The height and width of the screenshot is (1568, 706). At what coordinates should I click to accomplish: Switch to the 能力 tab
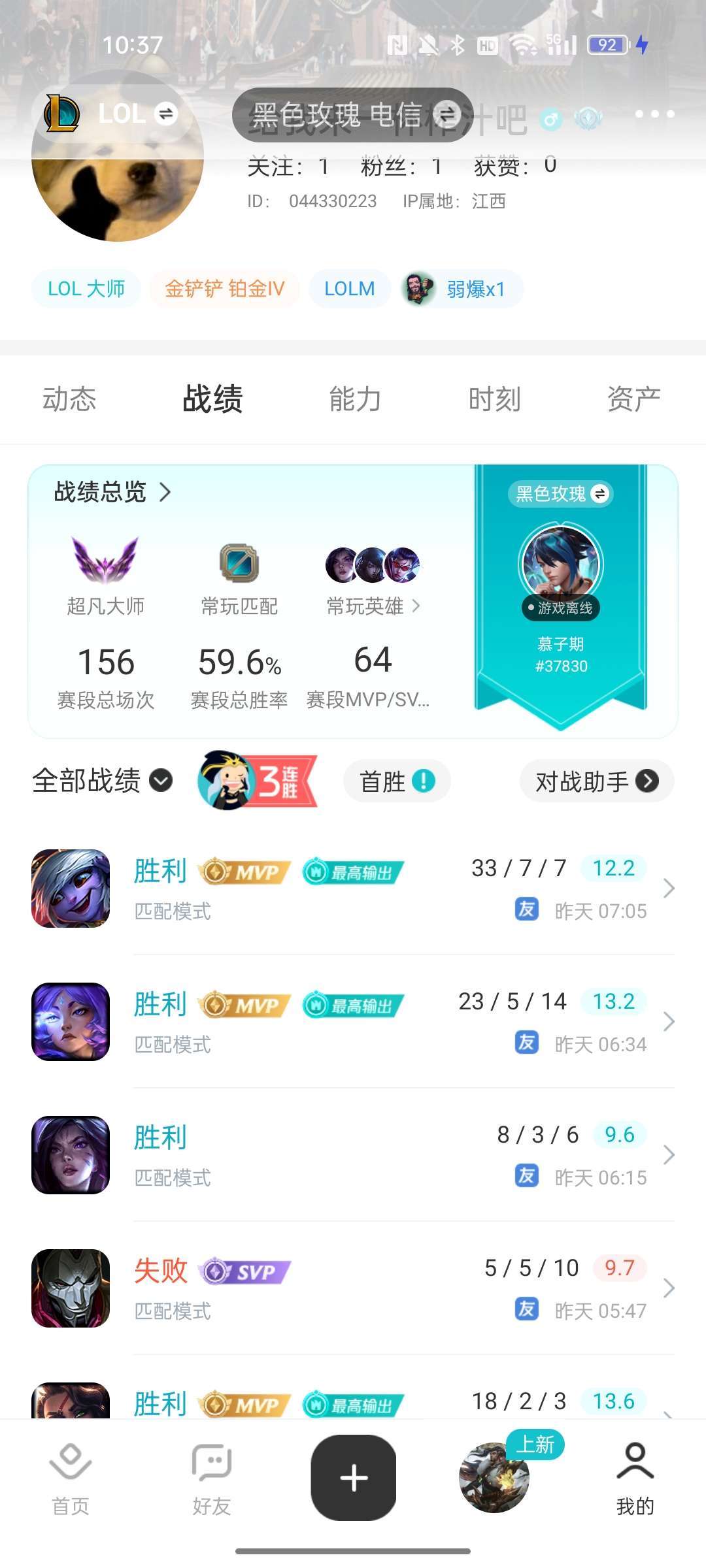tap(355, 399)
